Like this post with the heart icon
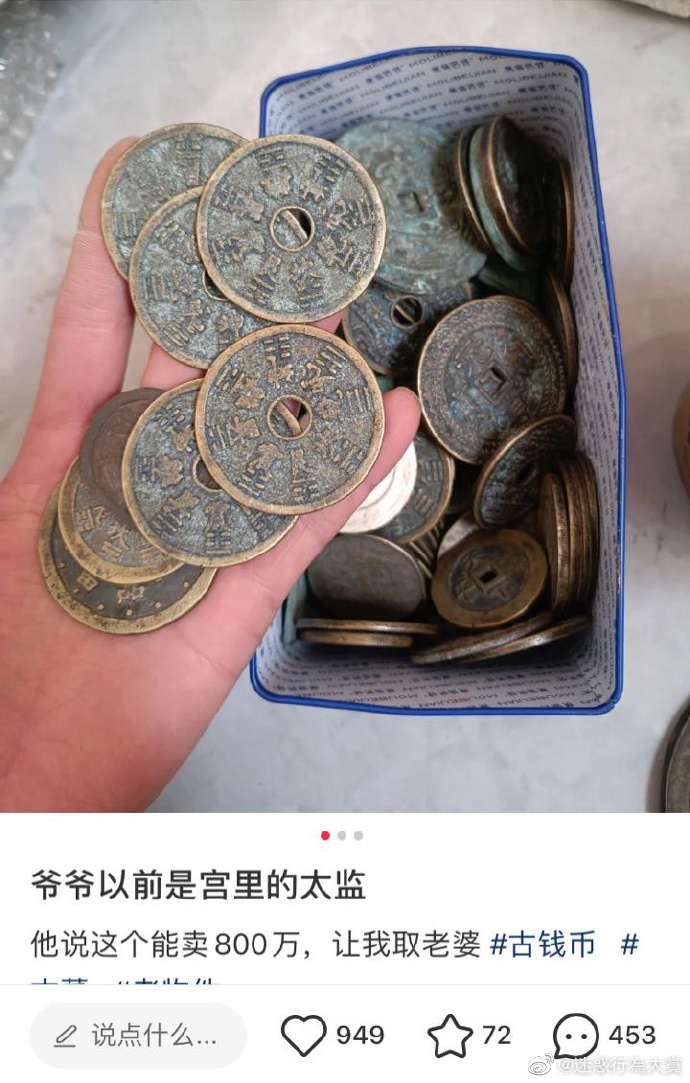 point(303,1035)
